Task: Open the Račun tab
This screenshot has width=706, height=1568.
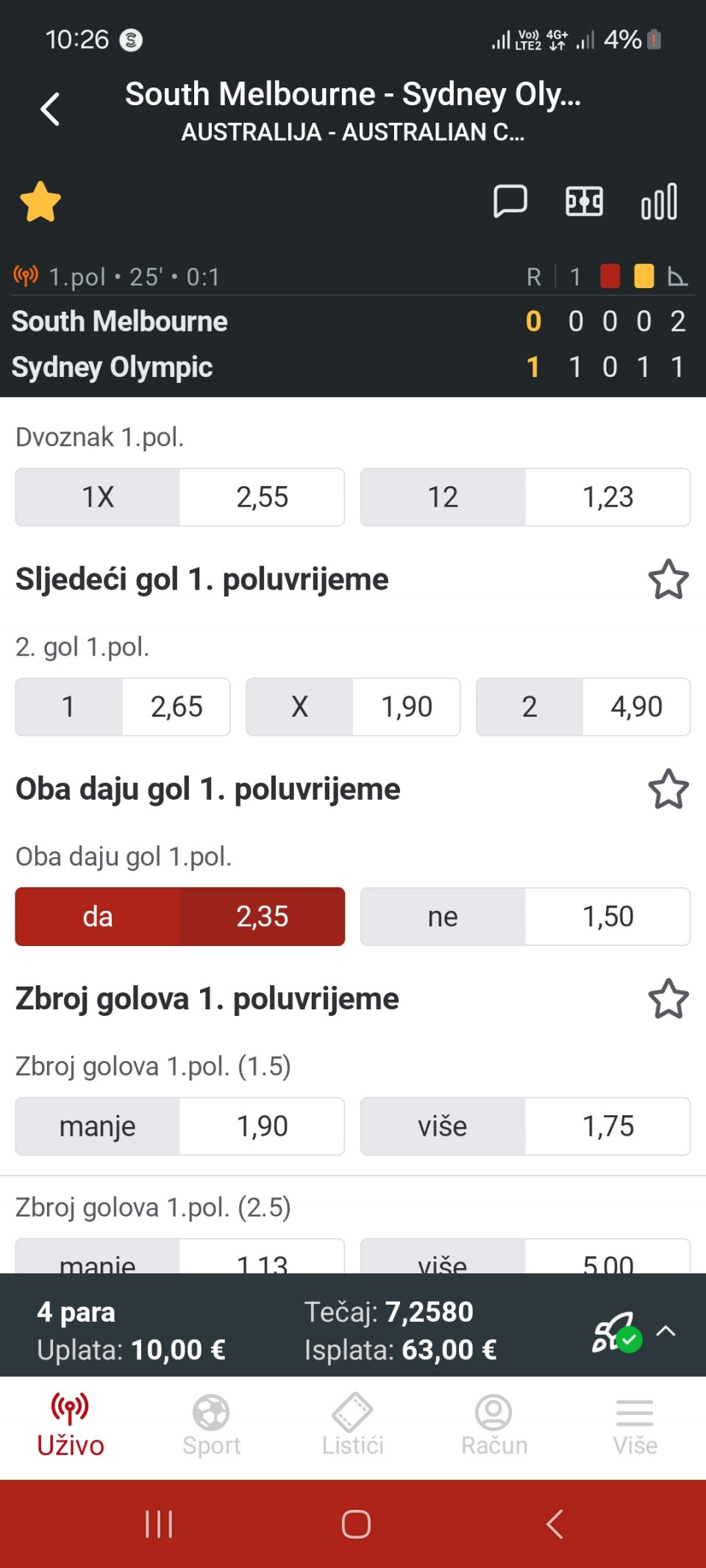Action: (x=494, y=1425)
